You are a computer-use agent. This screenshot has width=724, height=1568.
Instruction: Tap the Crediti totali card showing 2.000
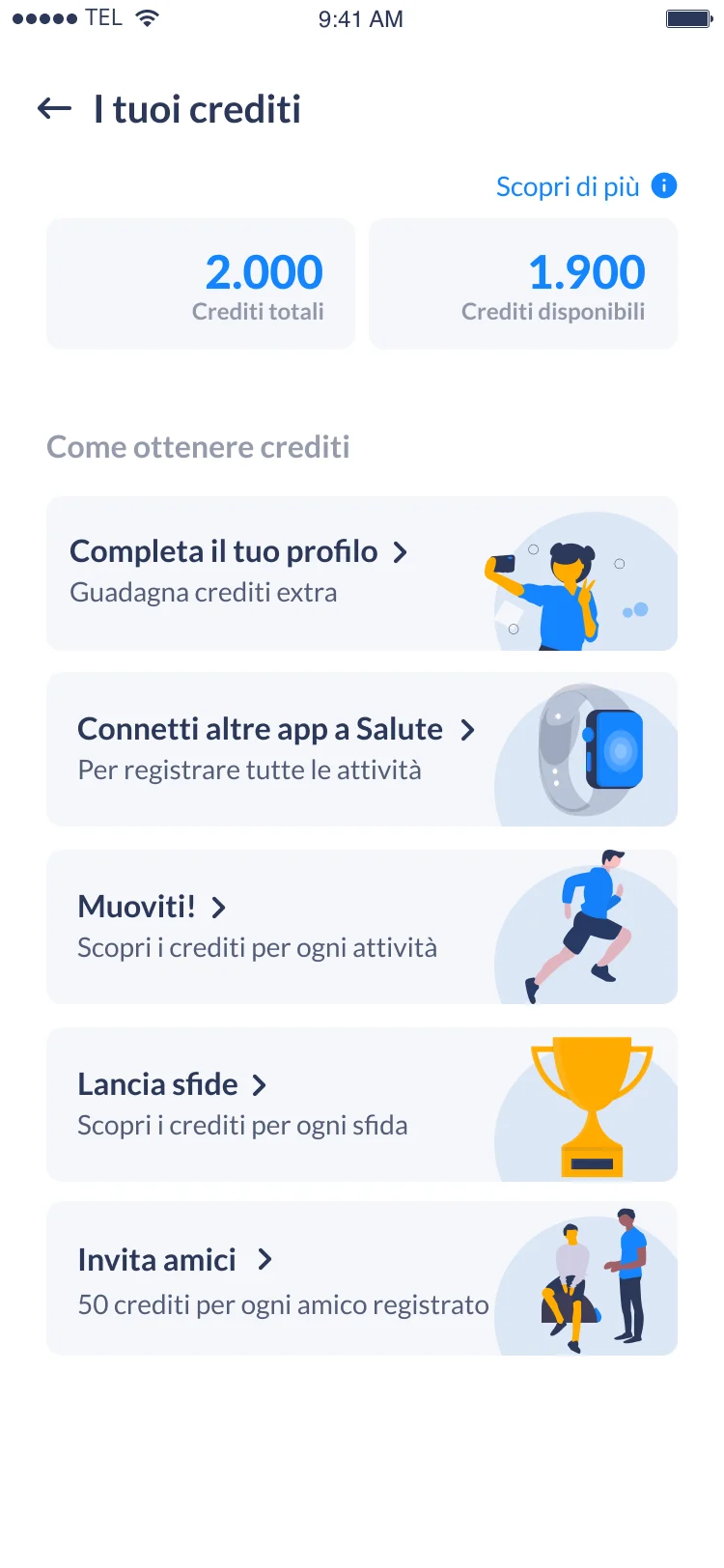201,283
